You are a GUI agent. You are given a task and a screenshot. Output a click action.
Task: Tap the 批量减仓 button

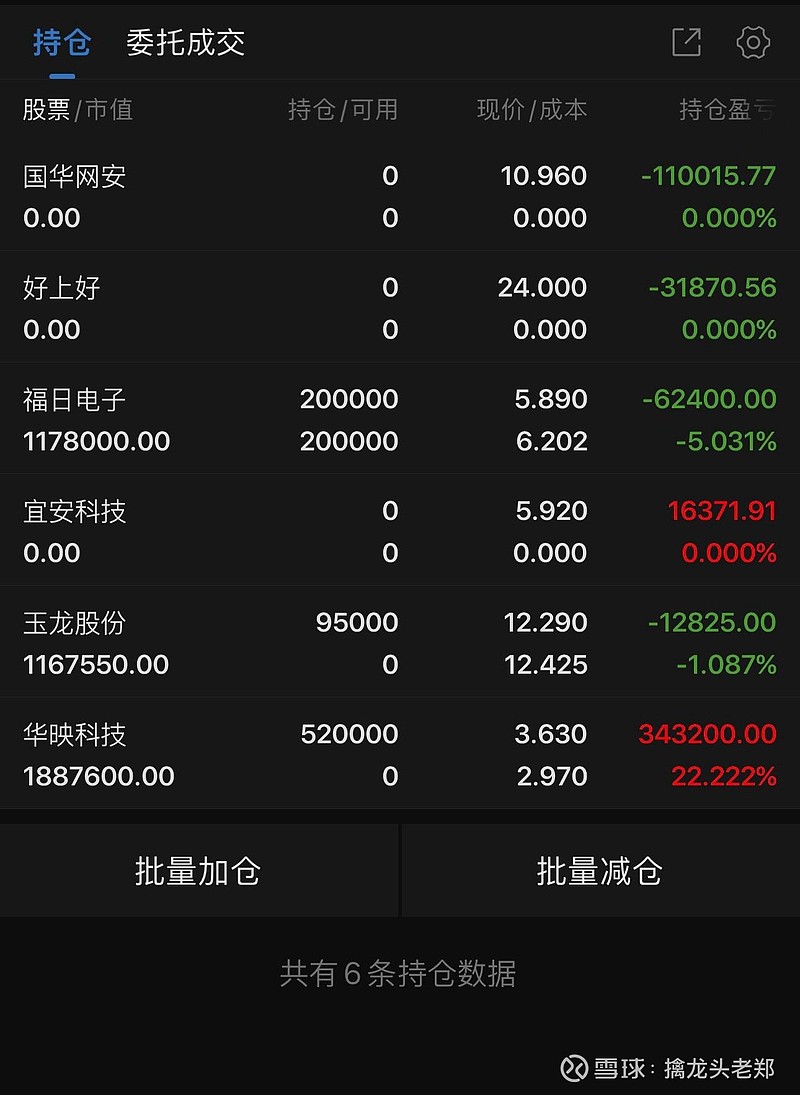(600, 870)
